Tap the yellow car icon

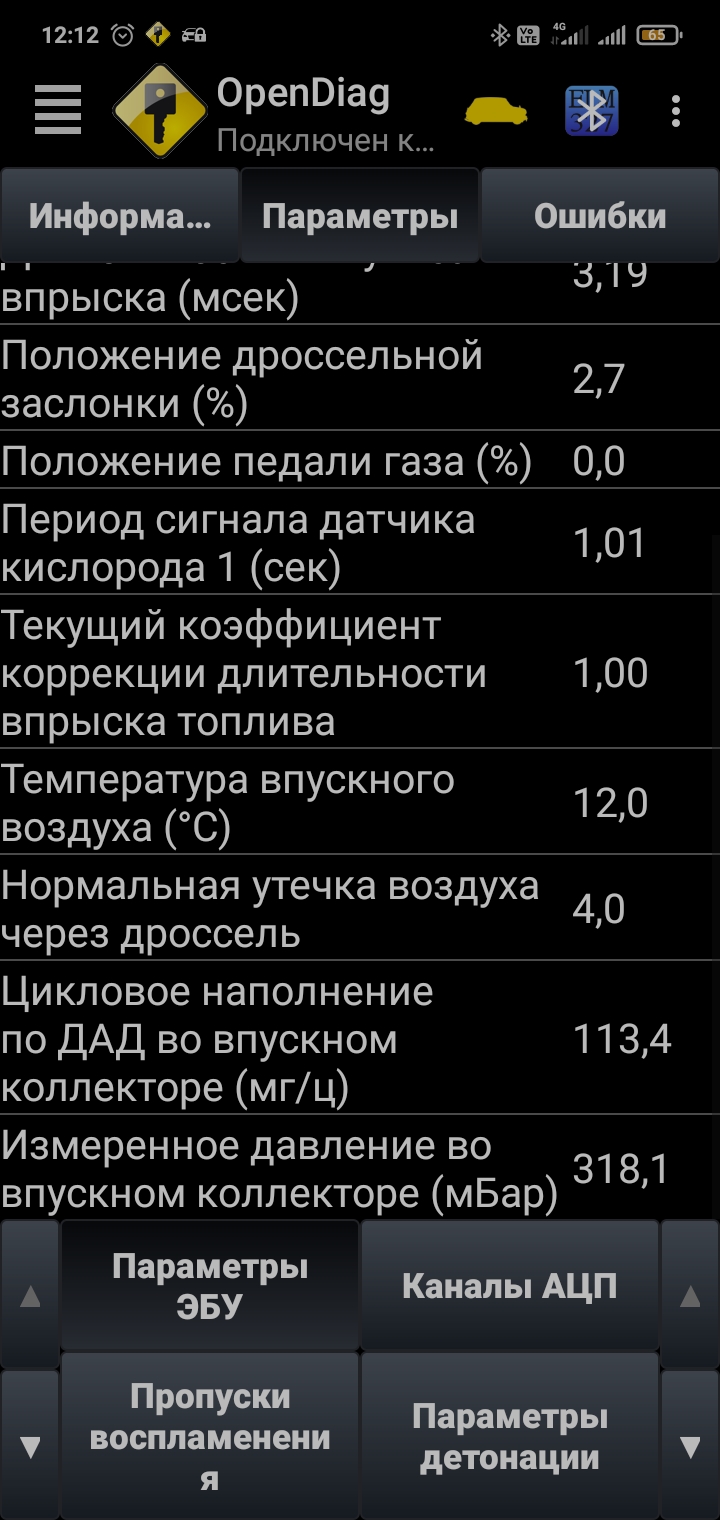point(496,112)
